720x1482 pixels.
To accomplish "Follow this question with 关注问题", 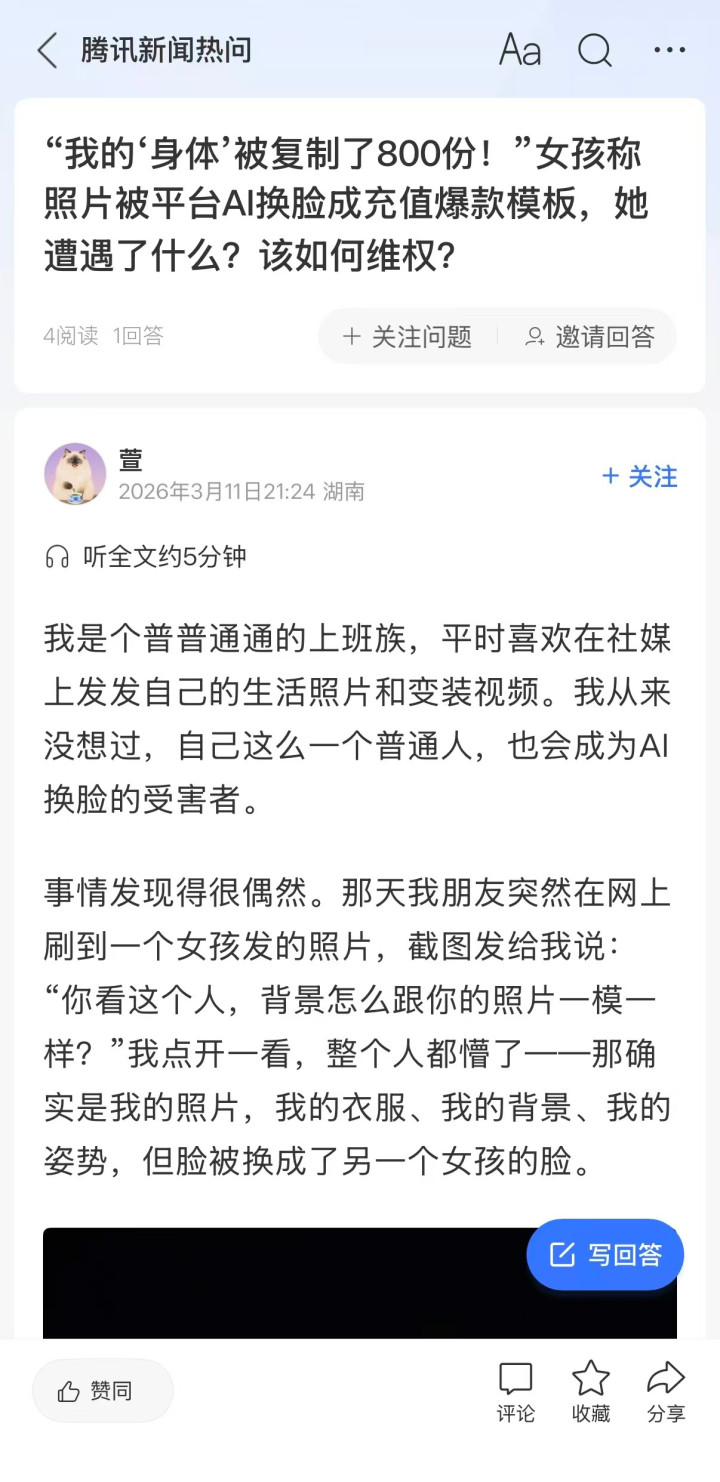I will [407, 337].
